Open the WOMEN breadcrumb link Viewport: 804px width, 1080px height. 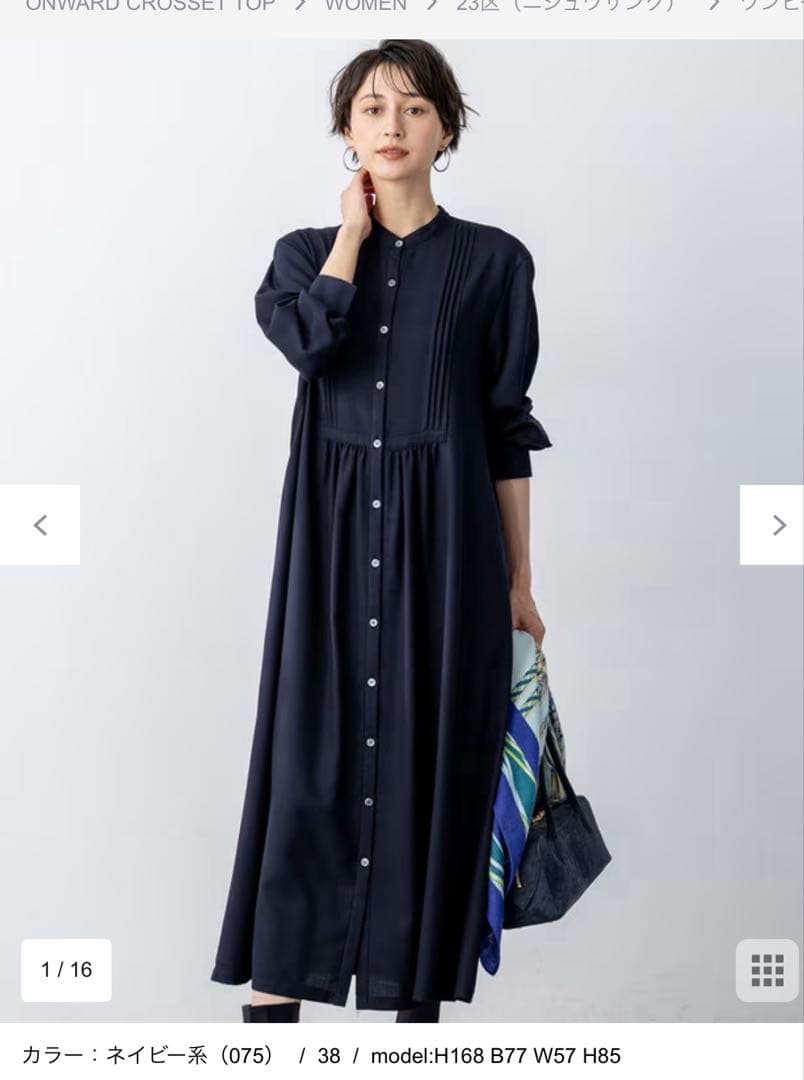[x=365, y=5]
